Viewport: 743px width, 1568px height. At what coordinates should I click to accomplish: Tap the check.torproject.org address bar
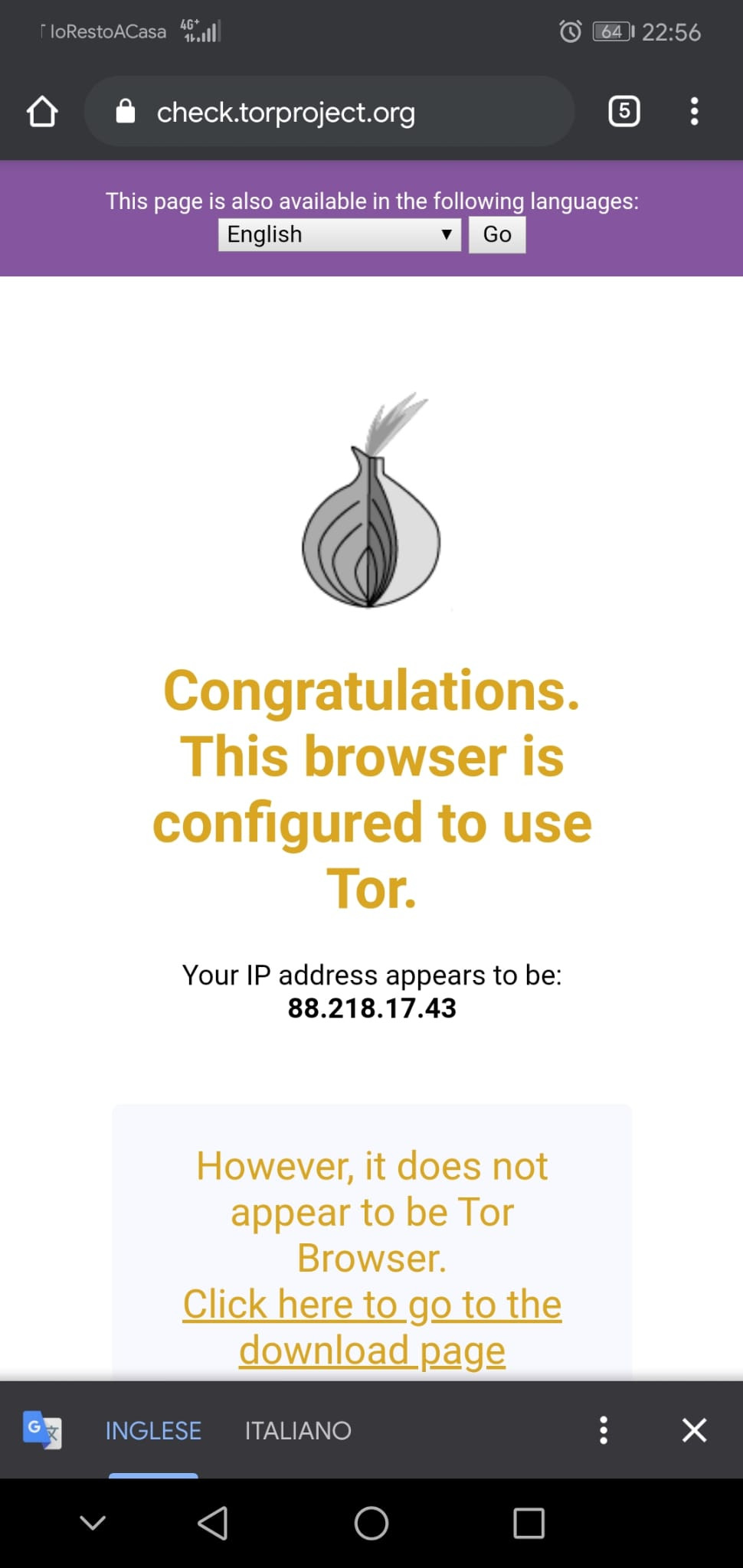click(329, 112)
